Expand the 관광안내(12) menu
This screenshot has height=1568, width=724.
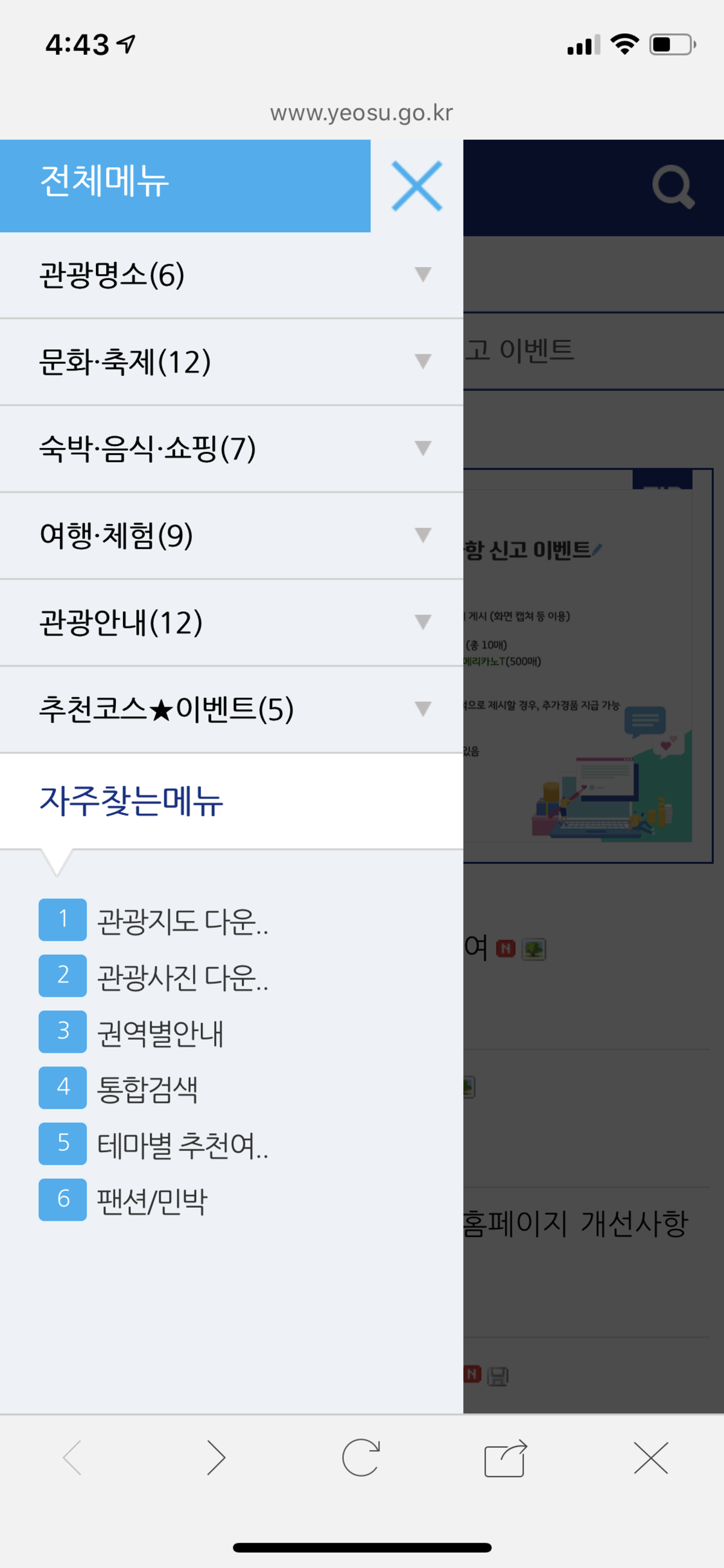coord(231,622)
